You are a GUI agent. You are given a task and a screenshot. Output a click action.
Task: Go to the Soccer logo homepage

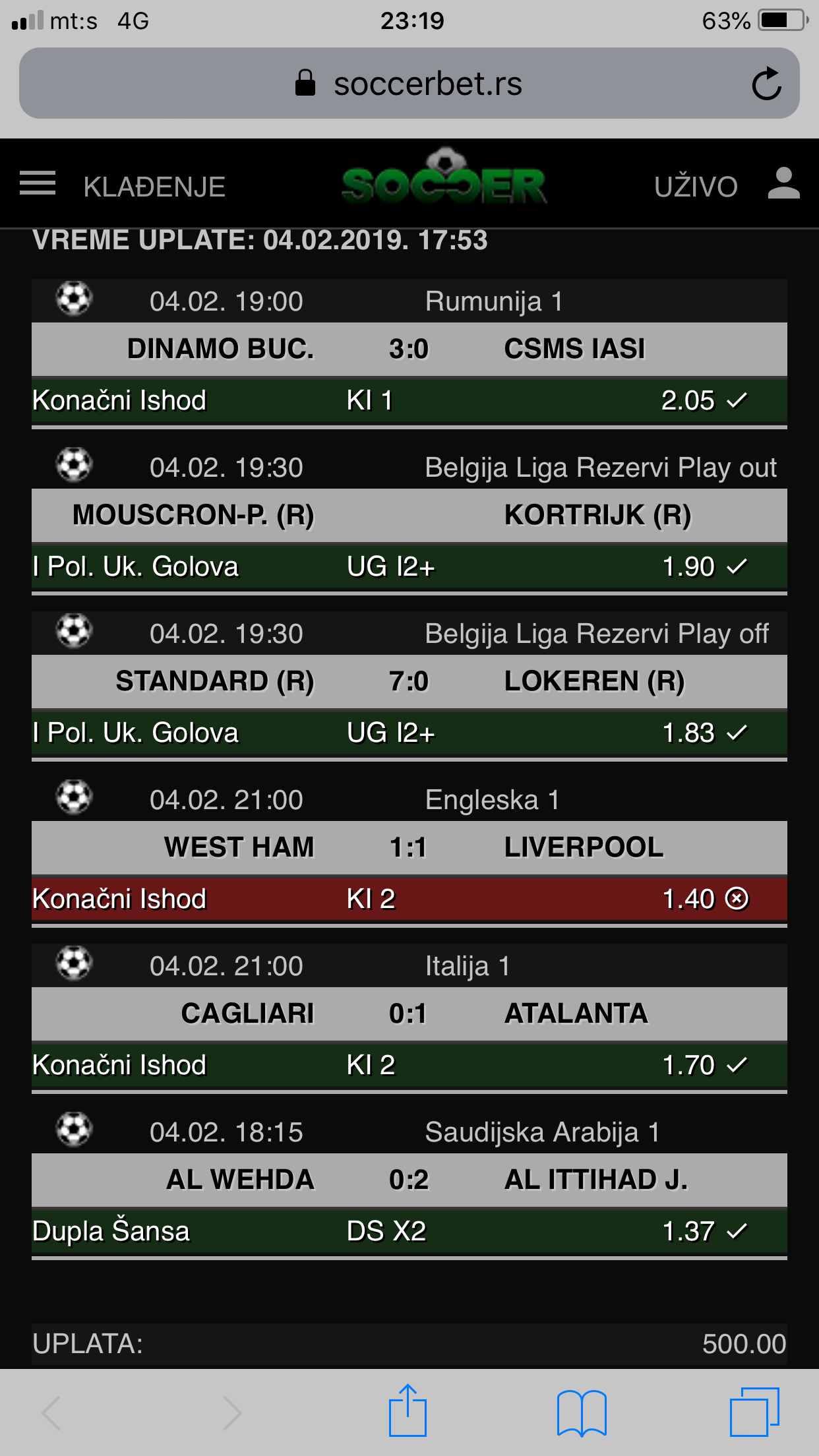pos(445,177)
